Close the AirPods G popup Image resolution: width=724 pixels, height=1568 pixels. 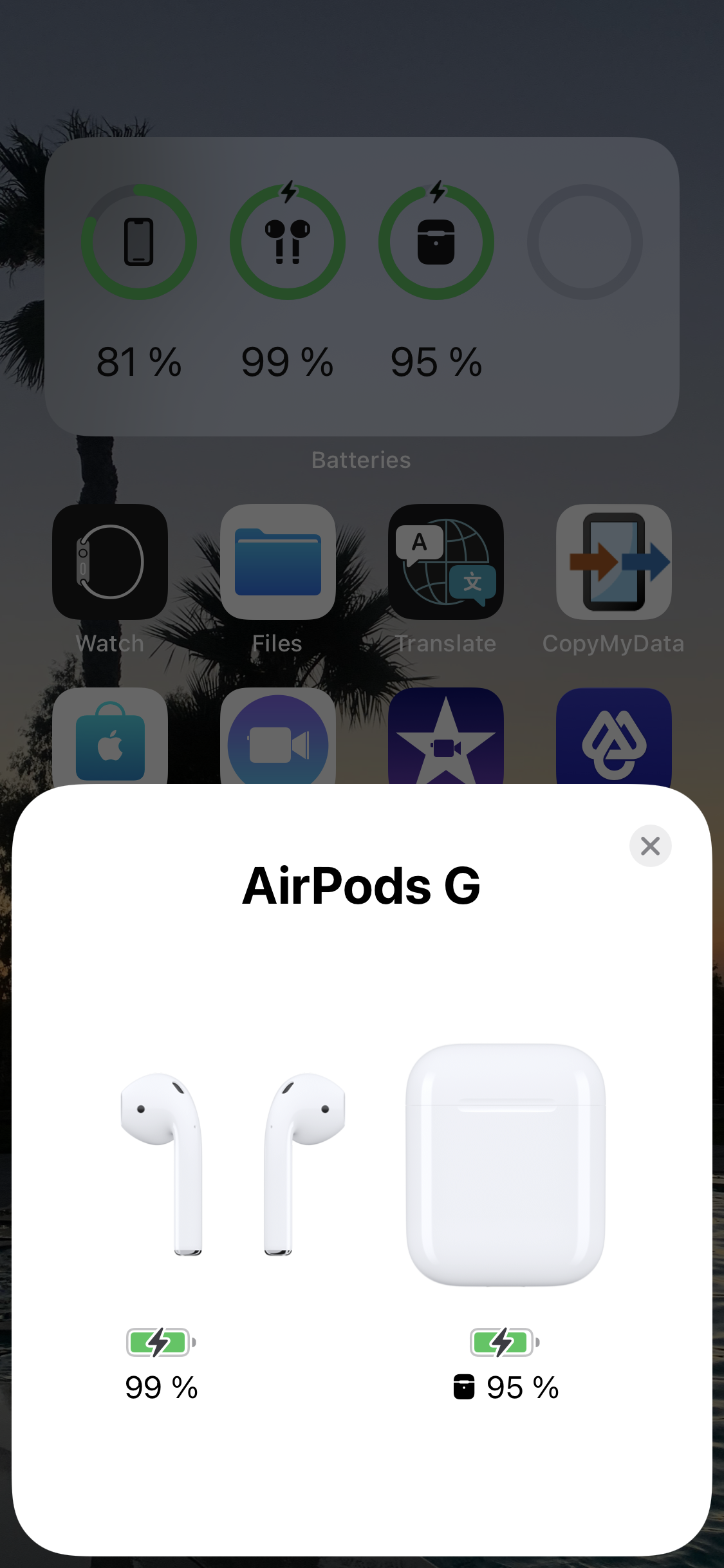pos(650,846)
